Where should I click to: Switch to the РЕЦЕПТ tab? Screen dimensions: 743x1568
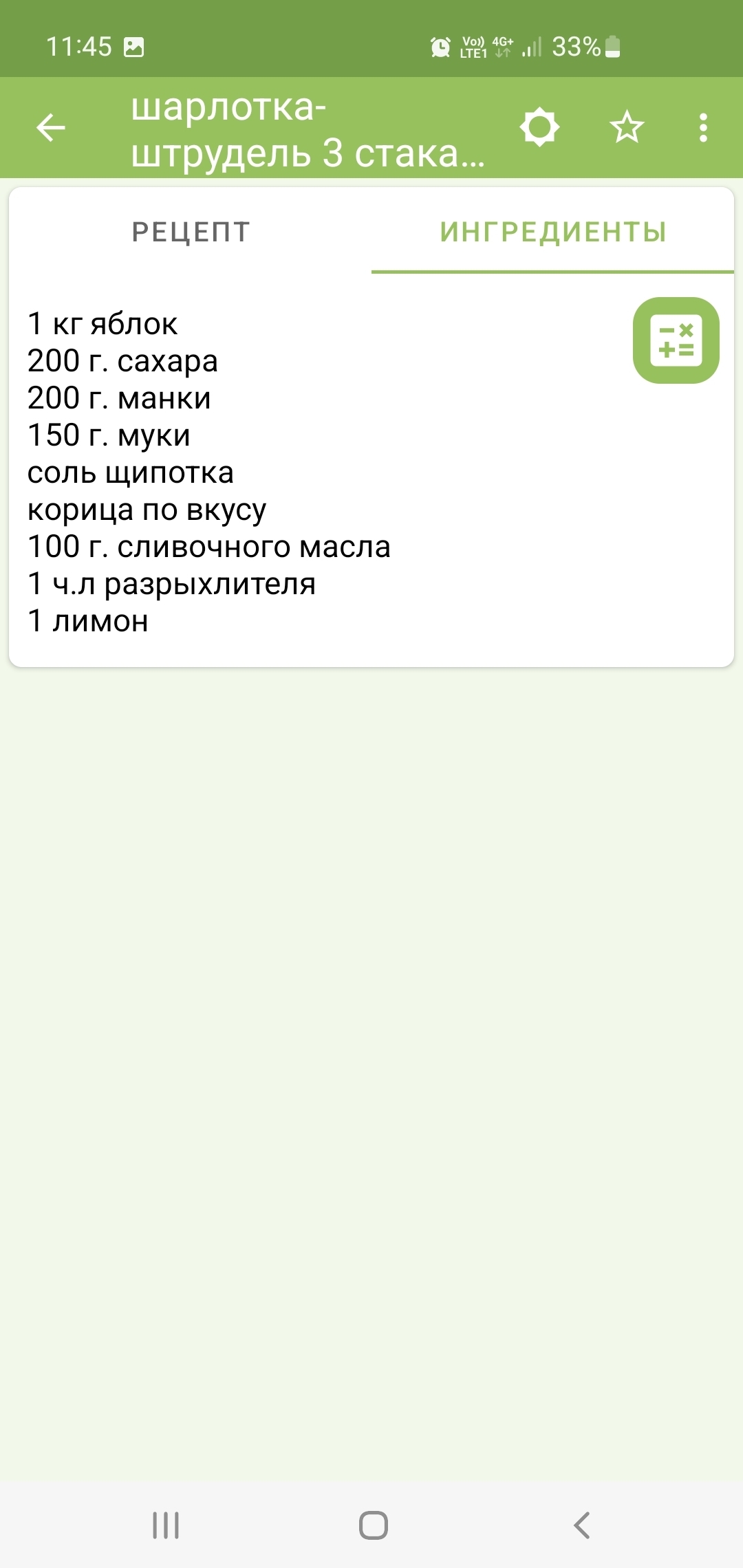[x=191, y=232]
